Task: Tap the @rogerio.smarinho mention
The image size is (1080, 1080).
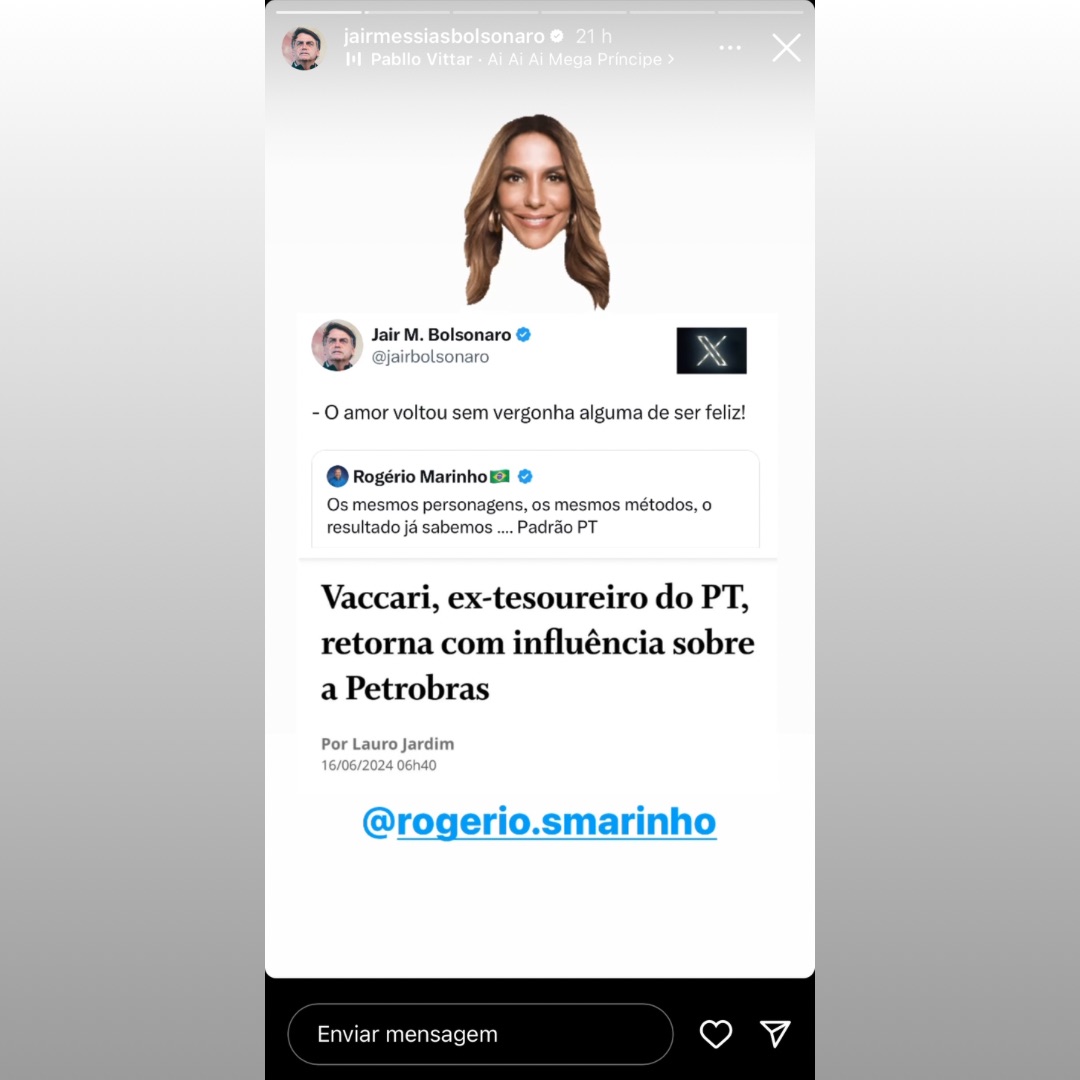Action: (x=539, y=822)
